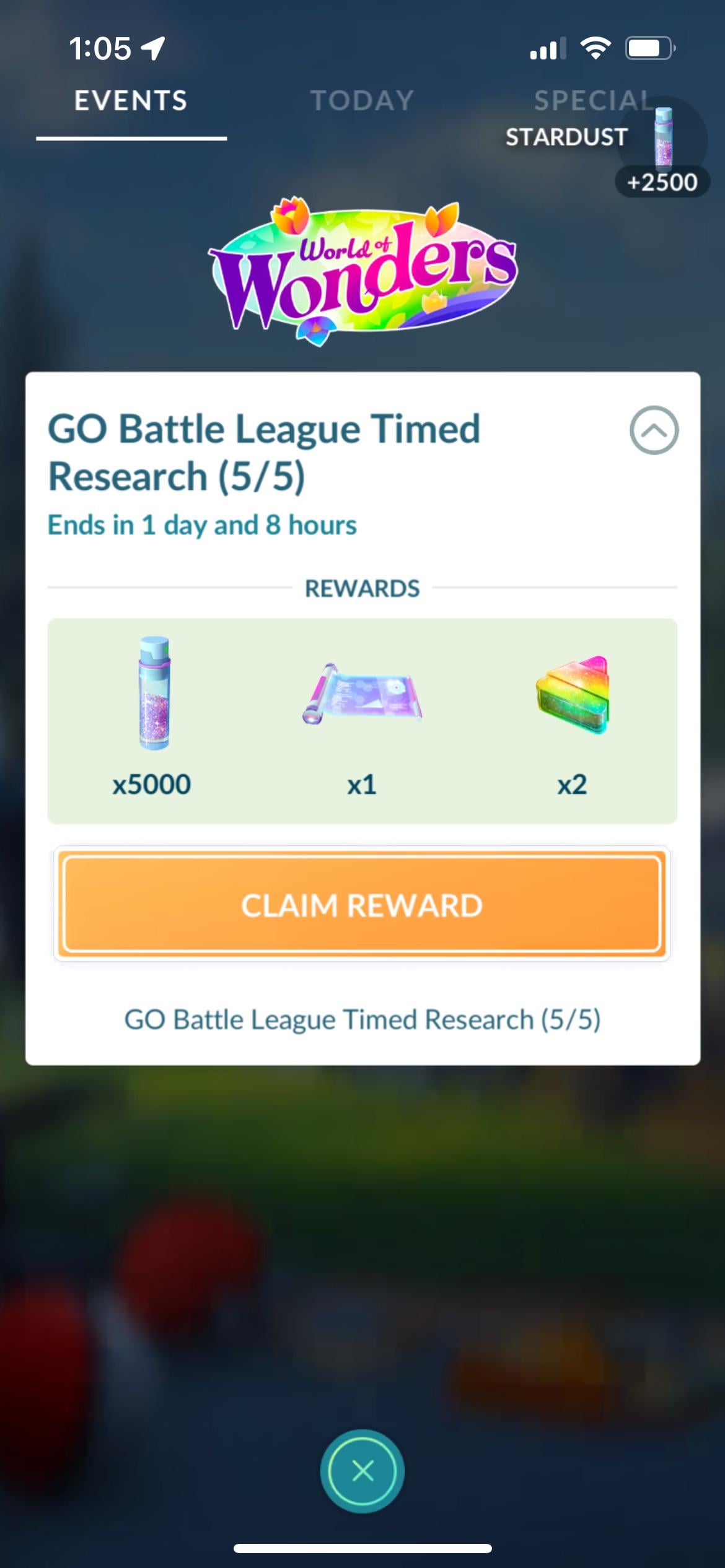Collapse the GO Battle League research card
The width and height of the screenshot is (725, 1568).
point(654,430)
